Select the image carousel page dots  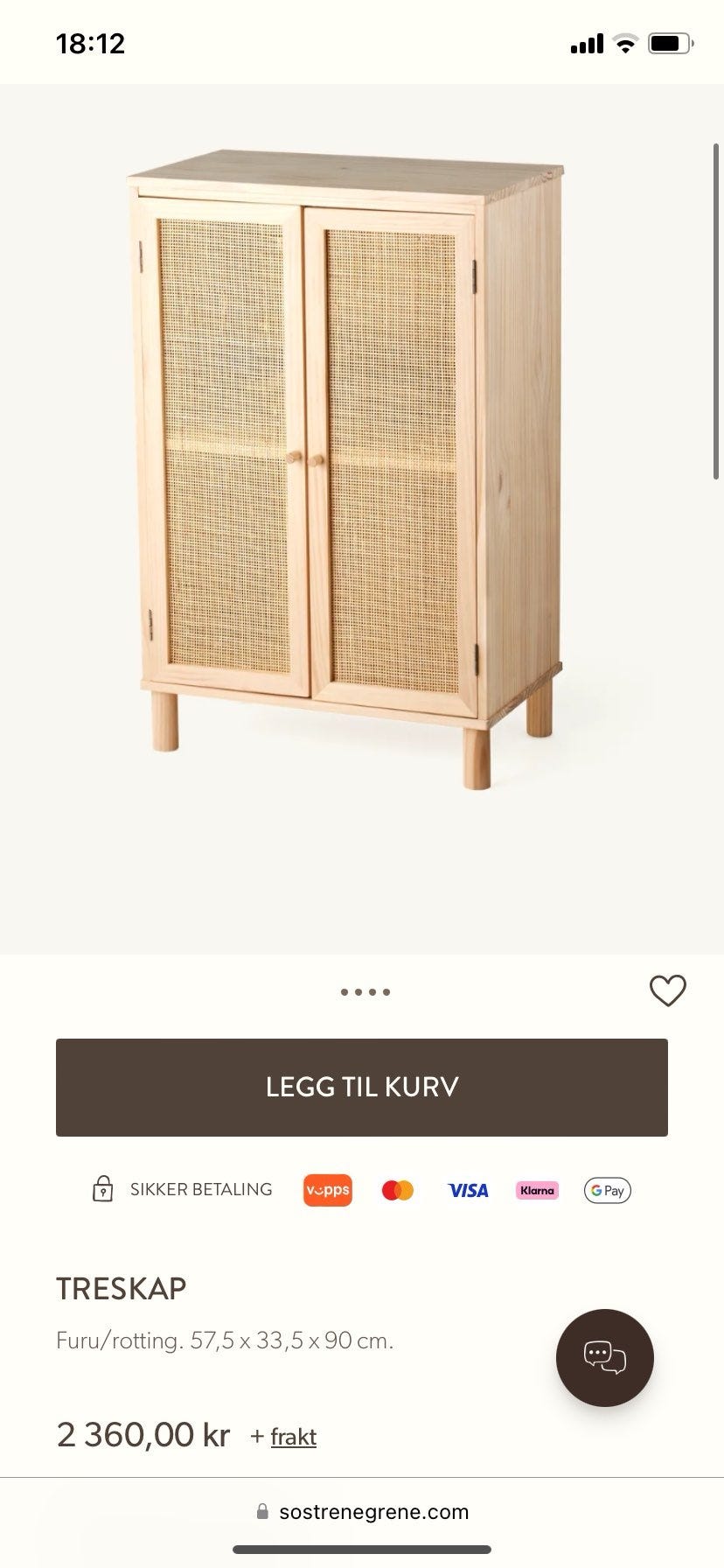tap(365, 992)
